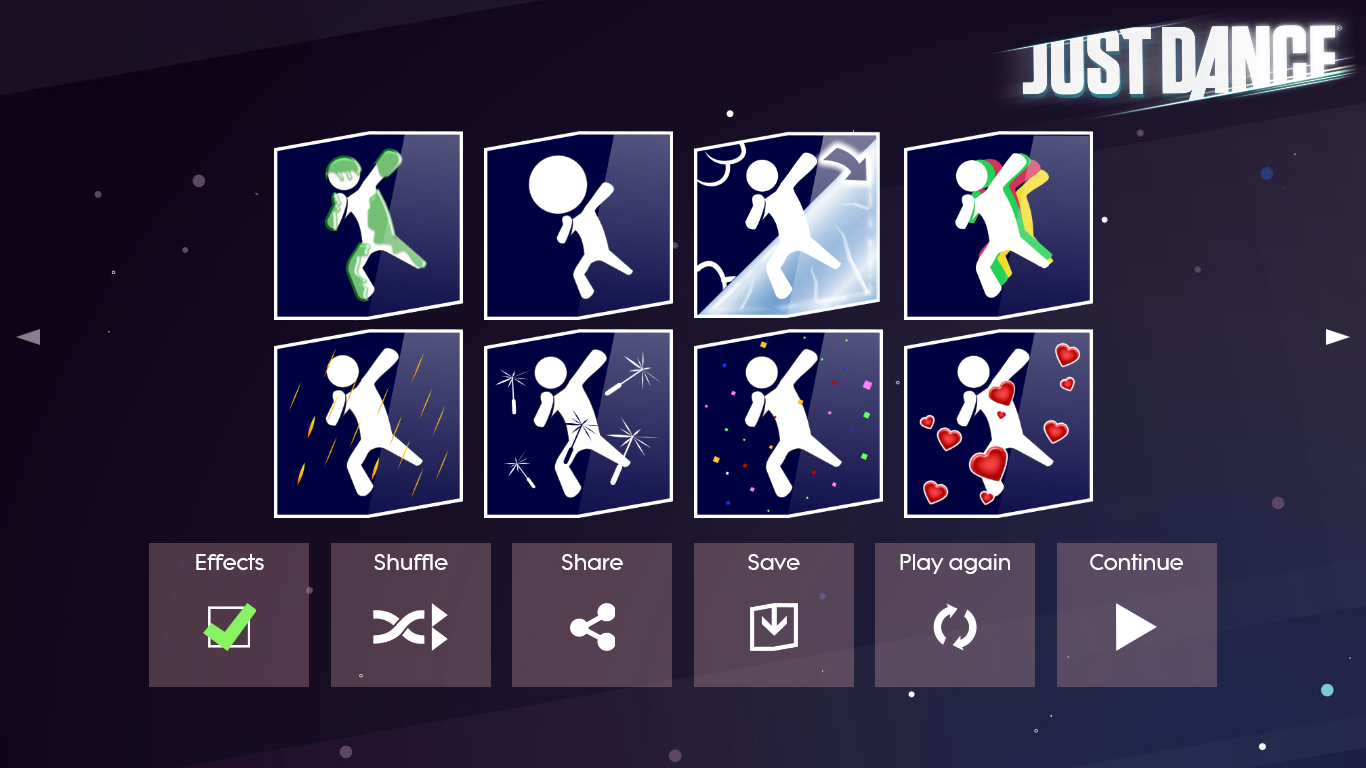Choose the orange rain streaks effect
Viewport: 1366px width, 768px height.
368,423
